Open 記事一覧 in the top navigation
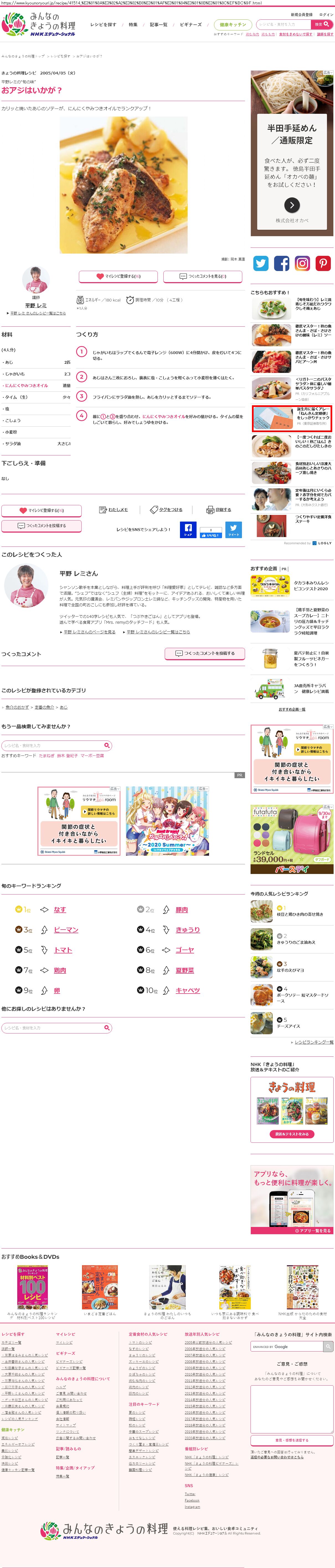 (158, 25)
